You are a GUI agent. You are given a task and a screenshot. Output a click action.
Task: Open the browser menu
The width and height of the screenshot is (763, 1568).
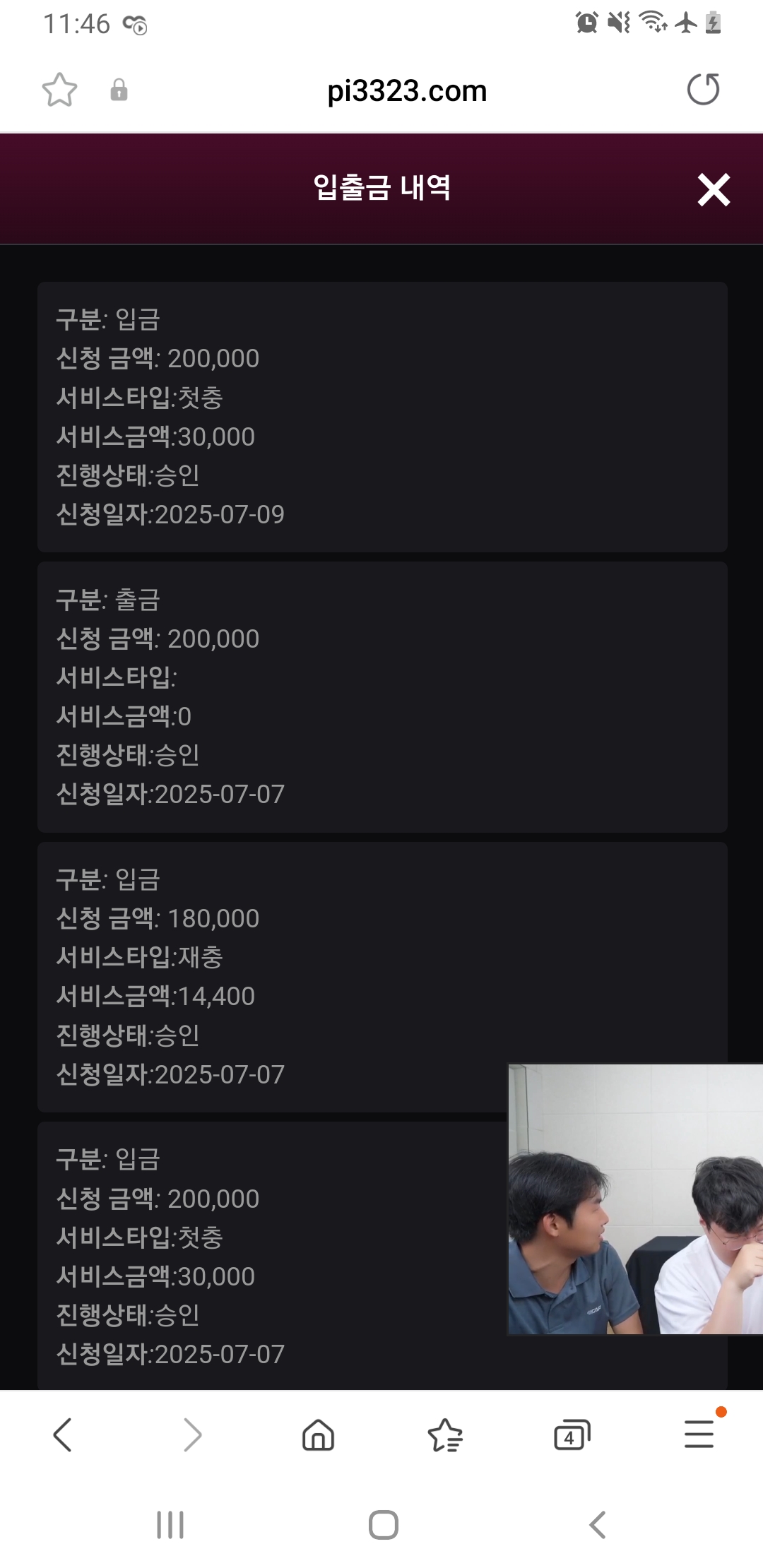[699, 1435]
